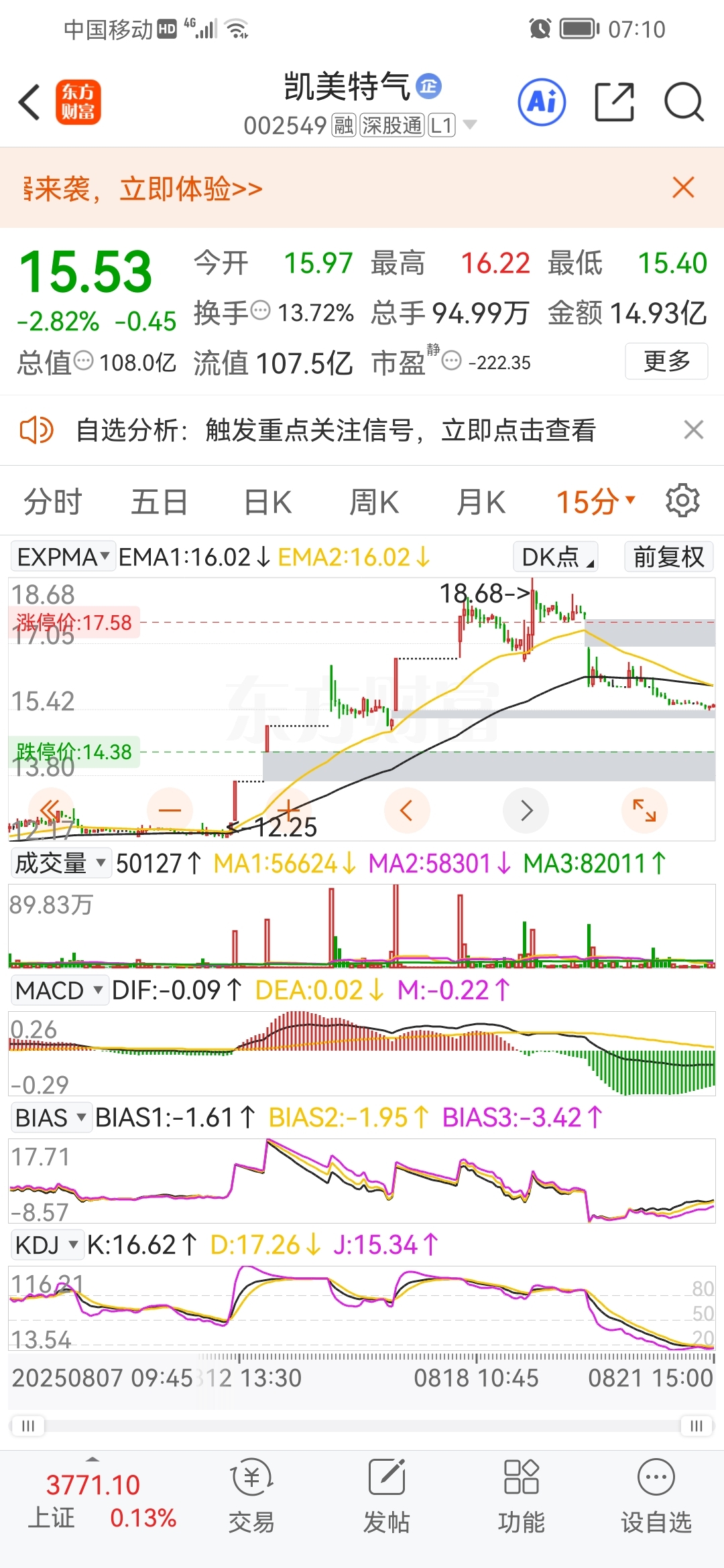Open the AI assistant icon
The width and height of the screenshot is (724, 1568).
pos(542,103)
